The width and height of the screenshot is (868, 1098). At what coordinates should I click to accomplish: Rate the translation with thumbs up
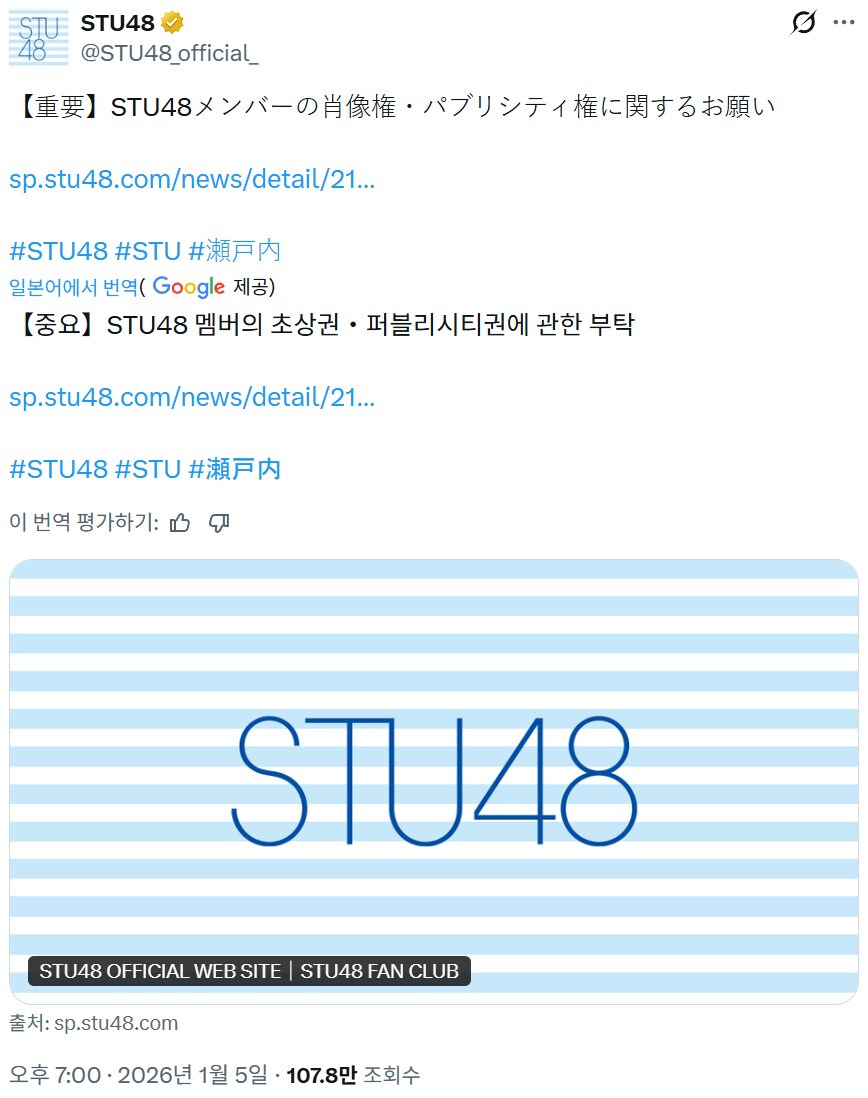click(x=180, y=523)
